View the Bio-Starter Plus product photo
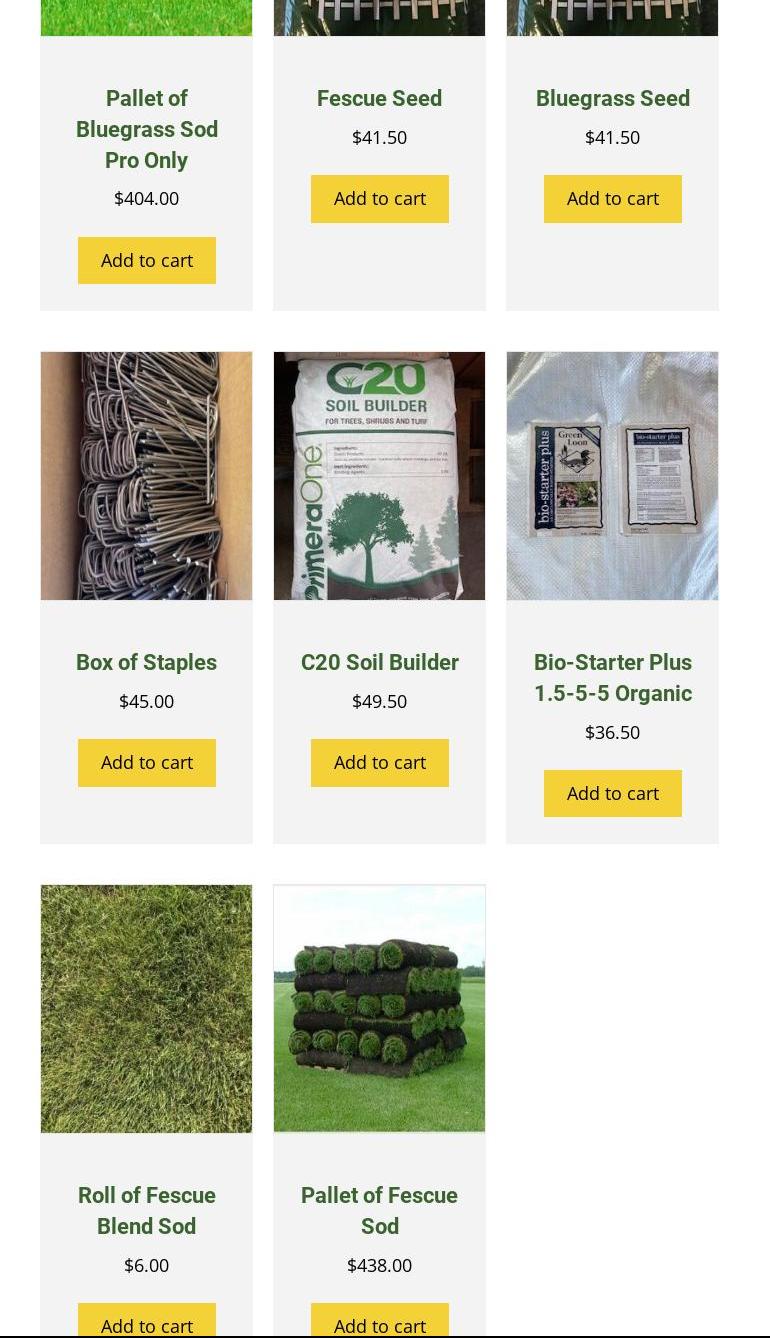Screen dimensions: 770x1338 (612, 476)
